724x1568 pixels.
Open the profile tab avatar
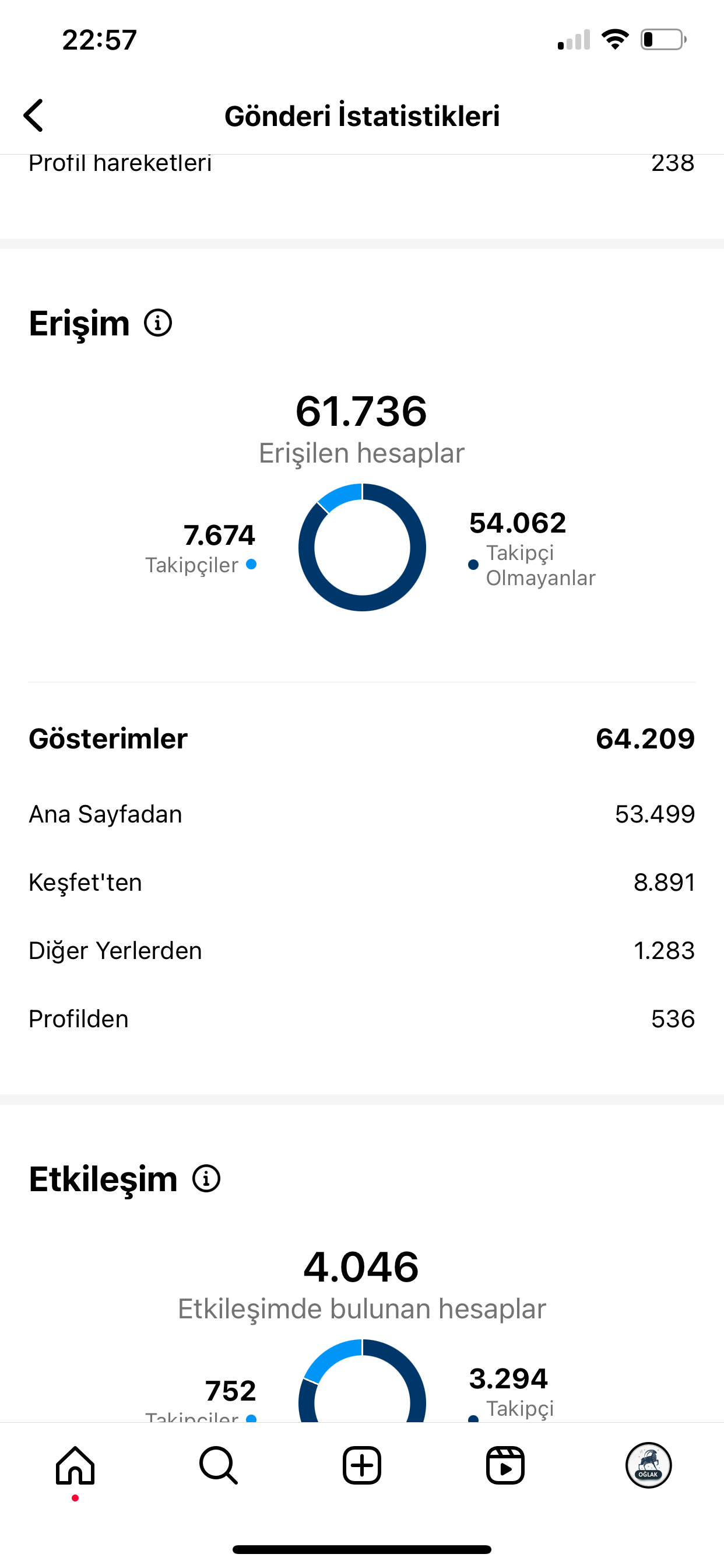[x=649, y=1465]
